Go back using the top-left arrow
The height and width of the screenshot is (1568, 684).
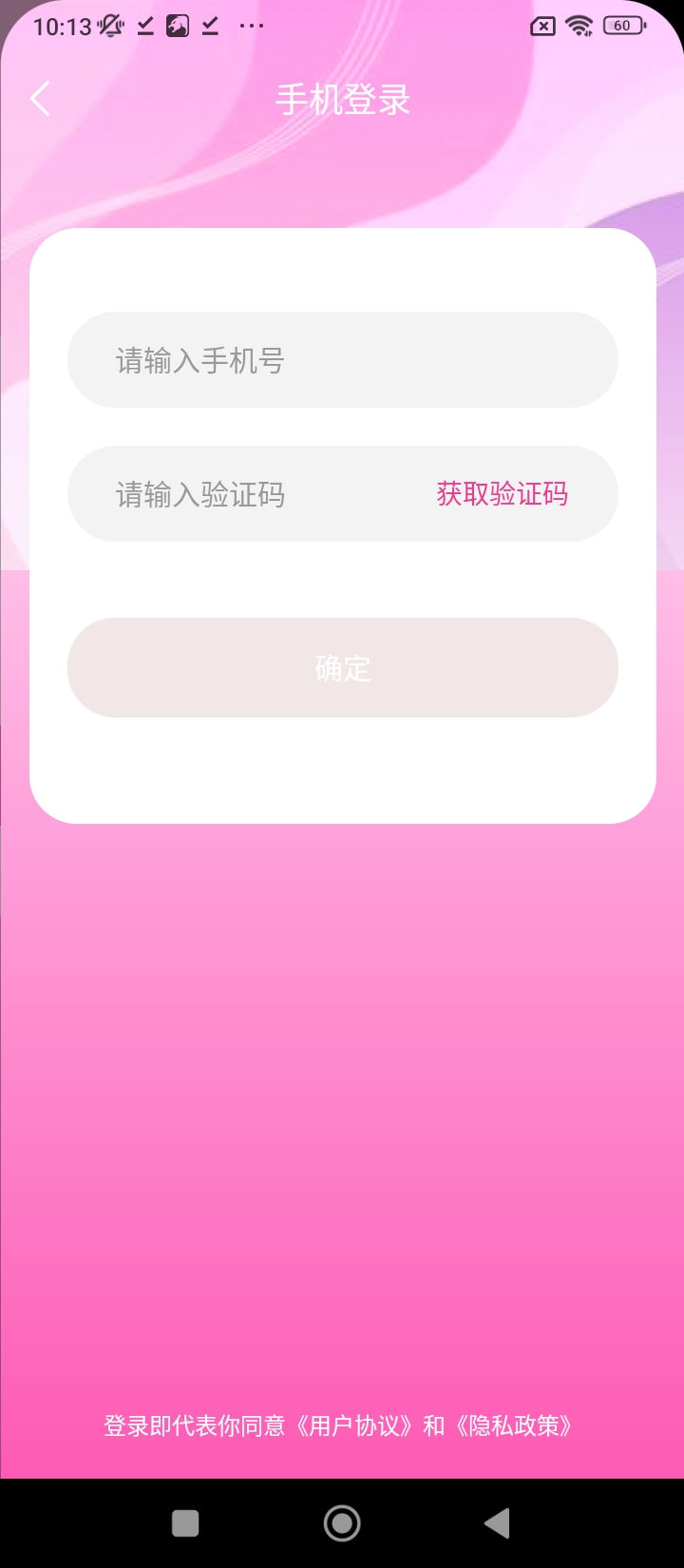40,99
